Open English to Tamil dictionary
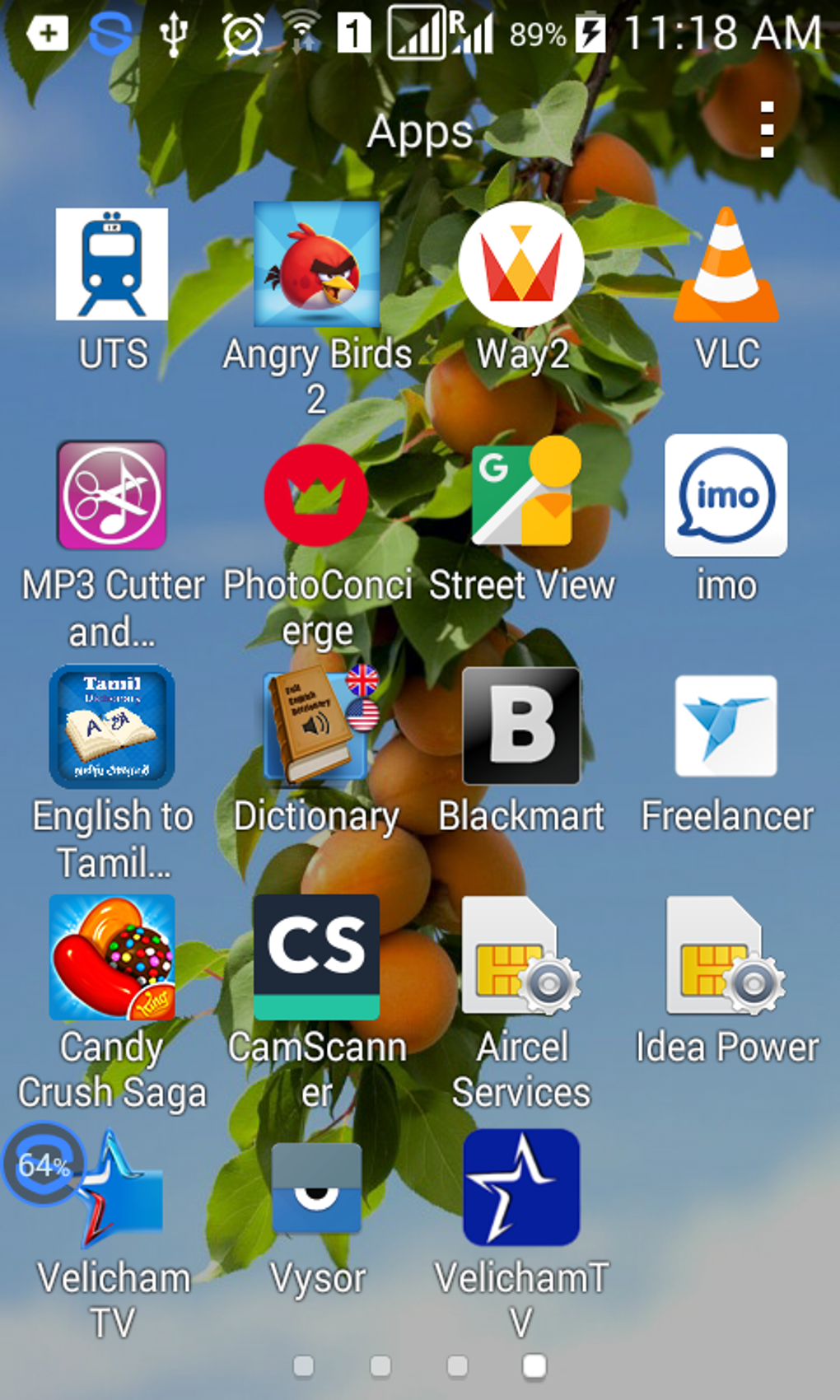The width and height of the screenshot is (840, 1400). pyautogui.click(x=112, y=726)
